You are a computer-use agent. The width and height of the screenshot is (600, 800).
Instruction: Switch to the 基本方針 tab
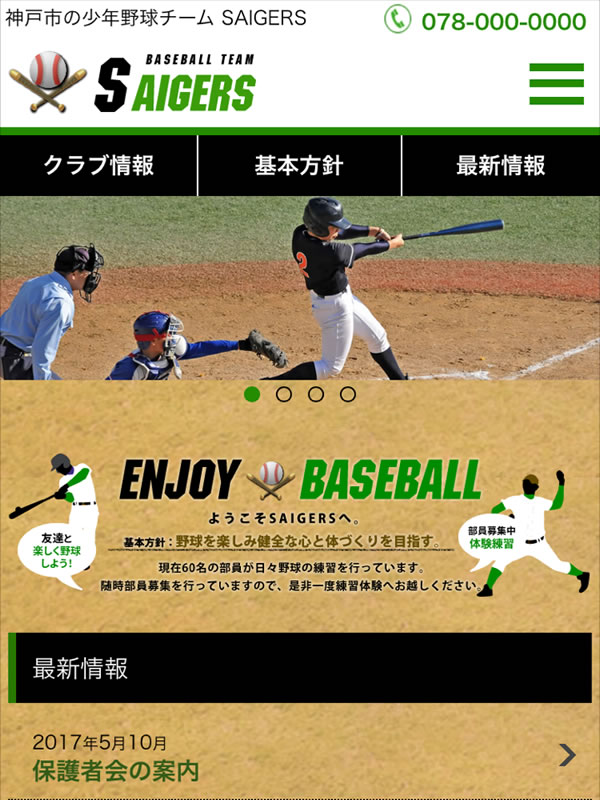[299, 166]
